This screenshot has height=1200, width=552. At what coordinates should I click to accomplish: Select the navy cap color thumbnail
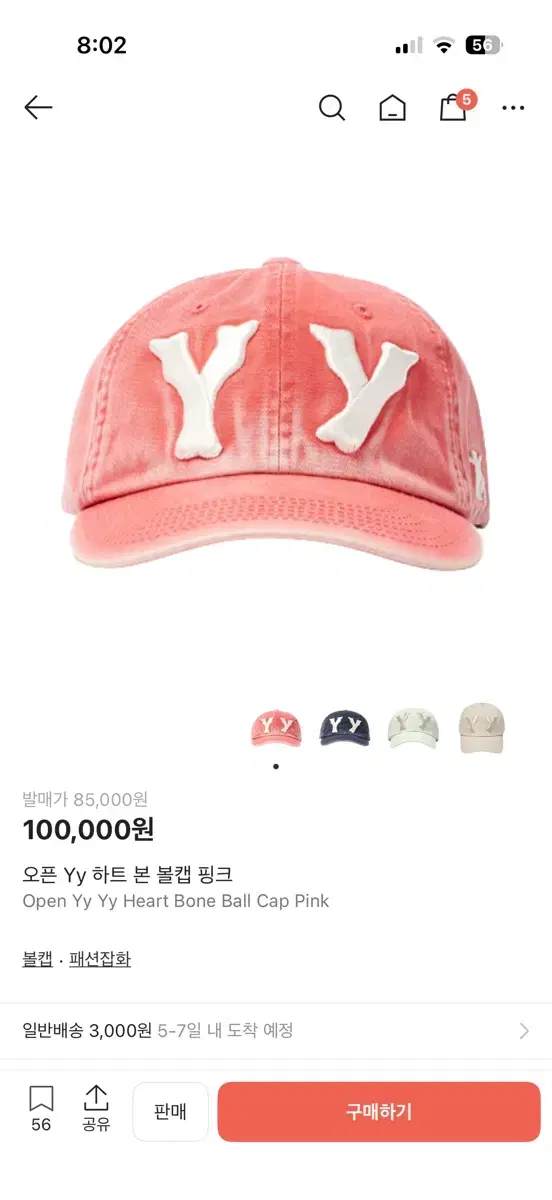point(345,727)
